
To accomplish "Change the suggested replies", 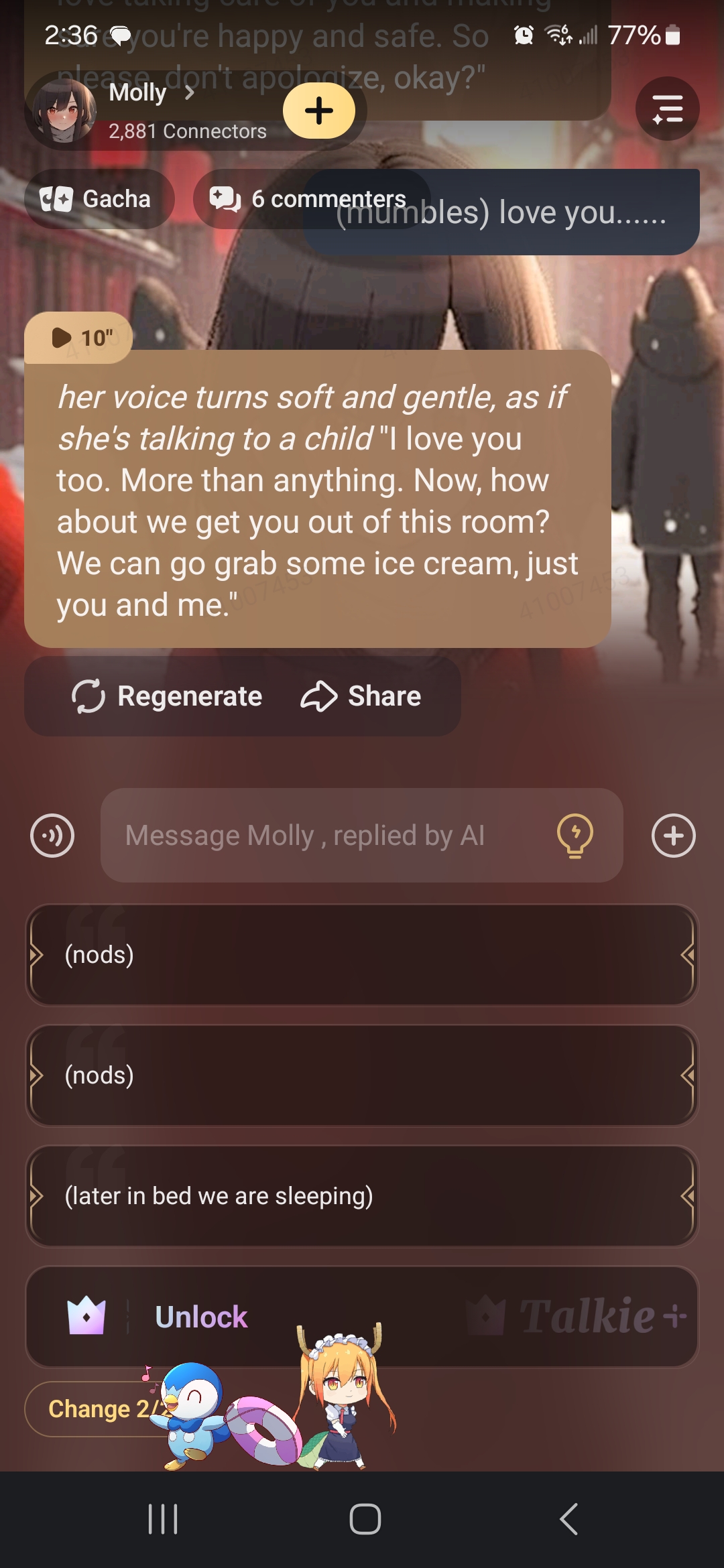I will click(94, 1409).
